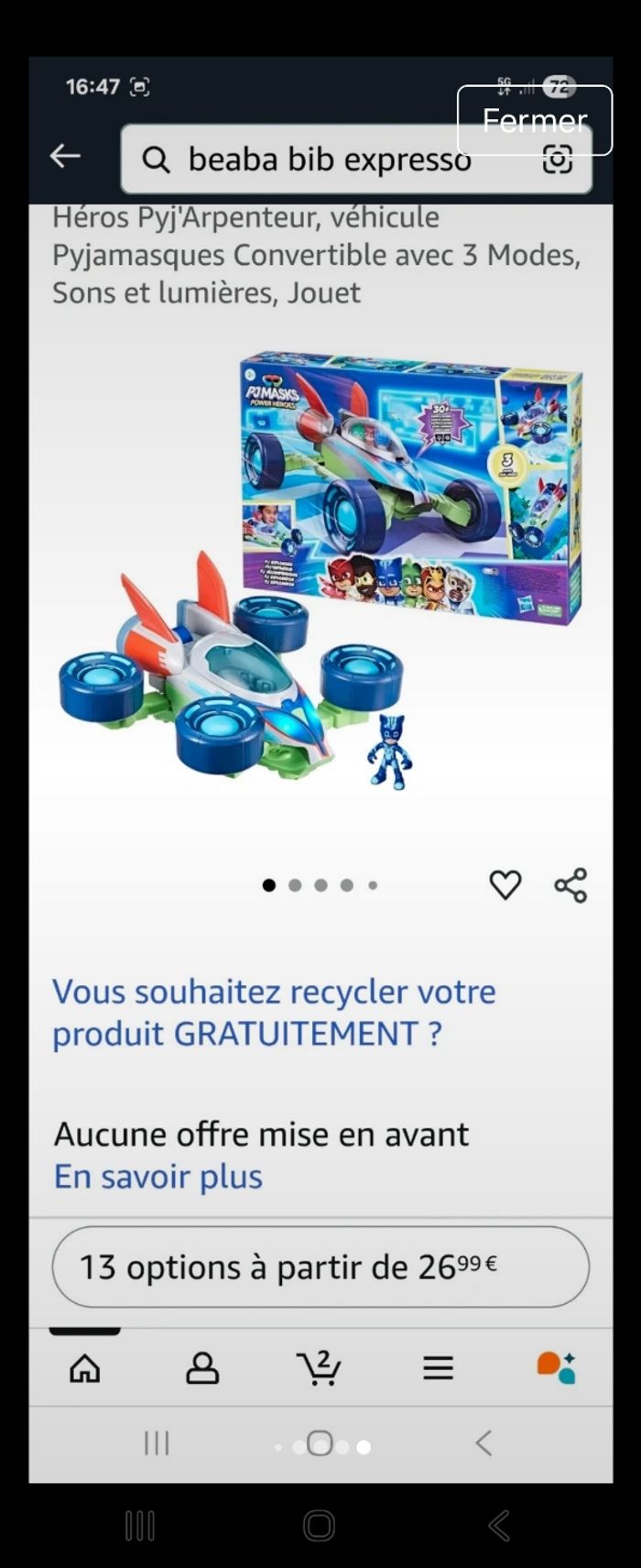
Task: Open the hamburger menu tab
Action: pyautogui.click(x=438, y=1368)
